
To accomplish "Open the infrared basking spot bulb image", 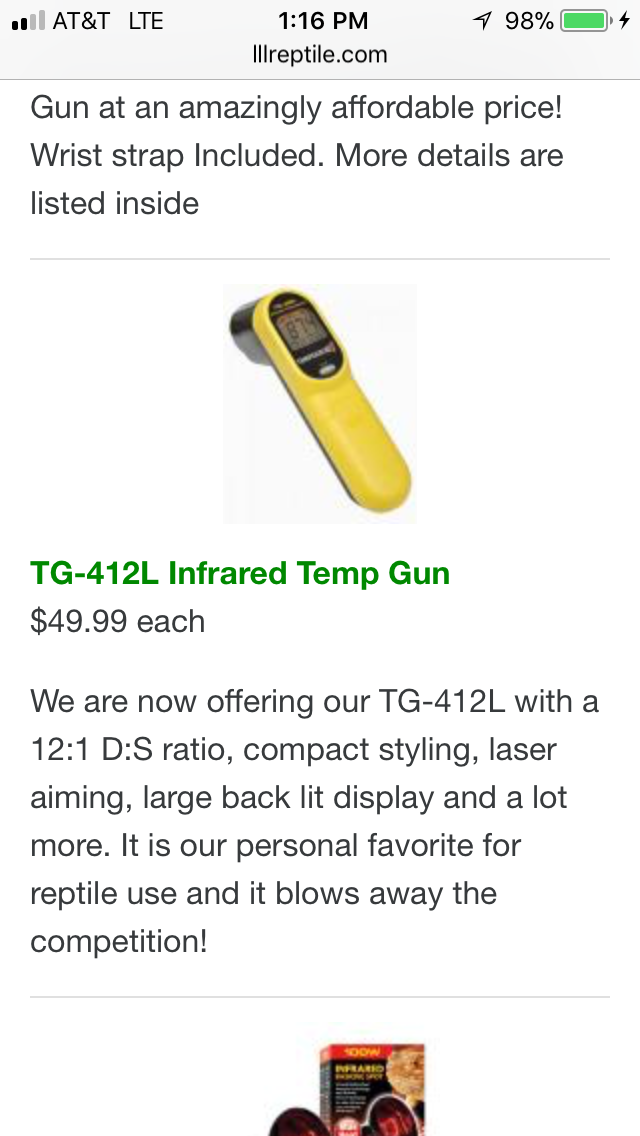I will [346, 1089].
